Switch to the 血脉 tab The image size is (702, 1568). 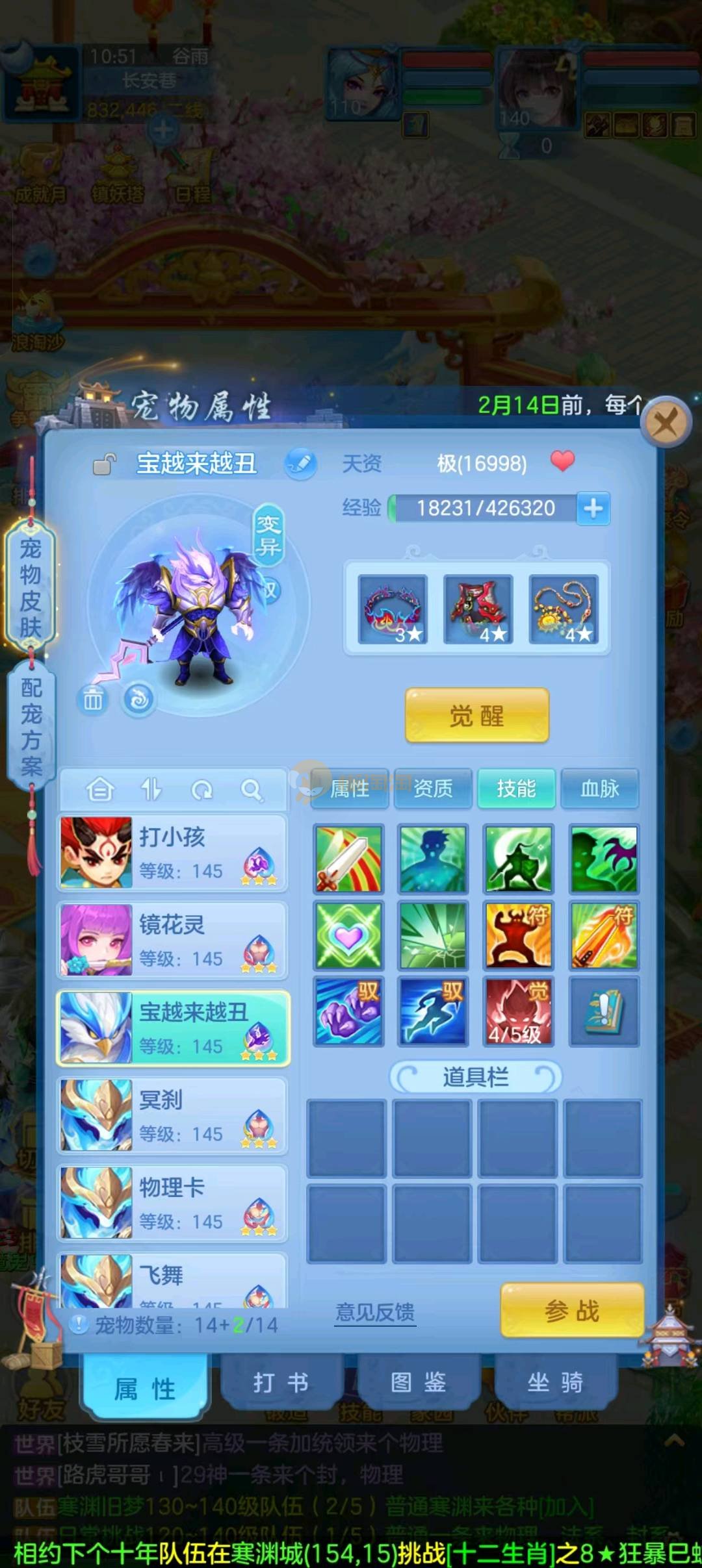tap(599, 789)
